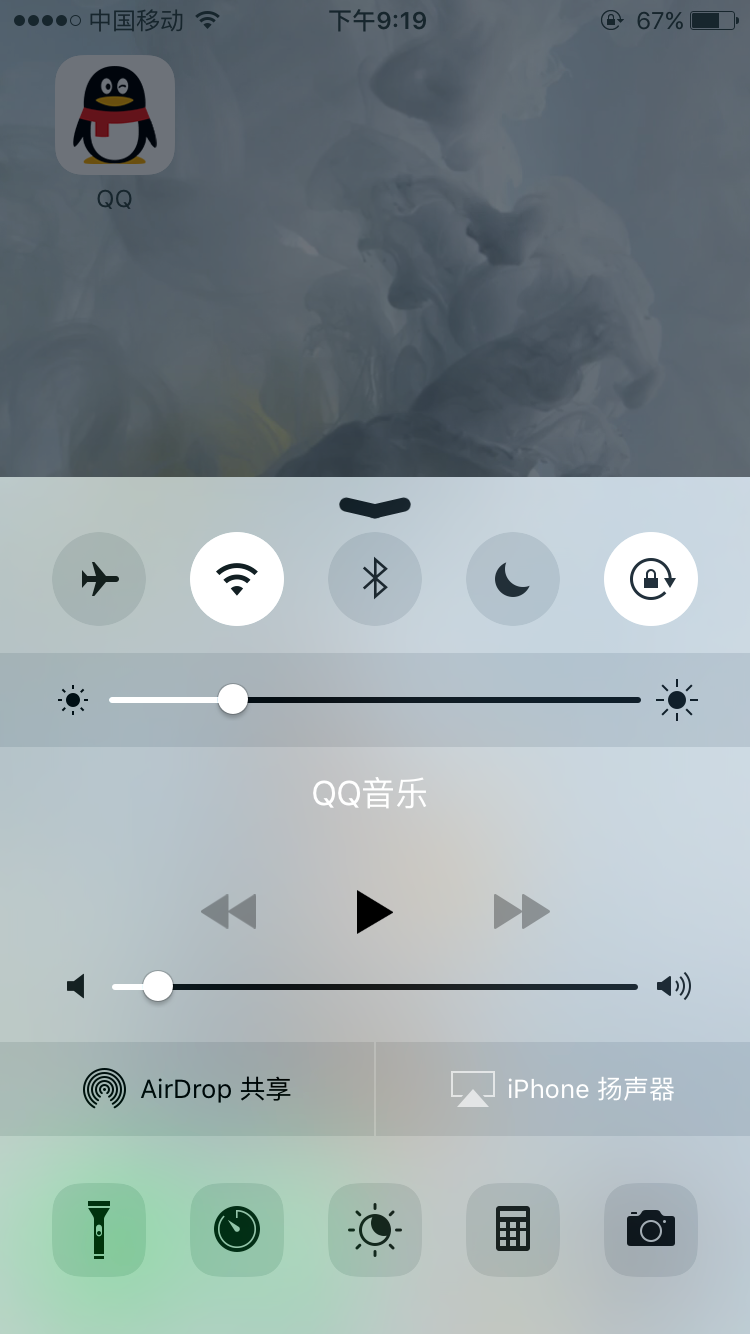
Task: Open the camera
Action: coord(651,1230)
